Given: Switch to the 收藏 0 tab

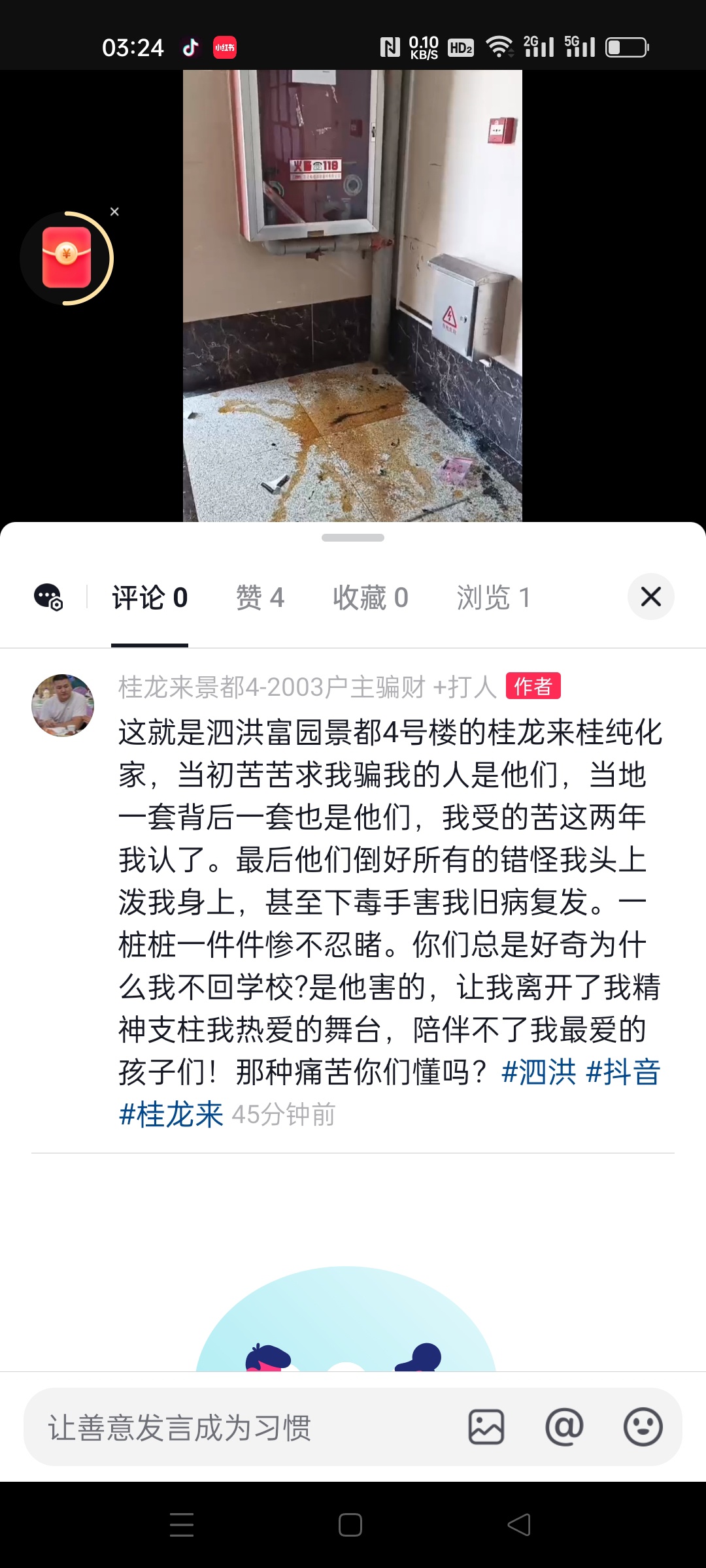Looking at the screenshot, I should [370, 597].
